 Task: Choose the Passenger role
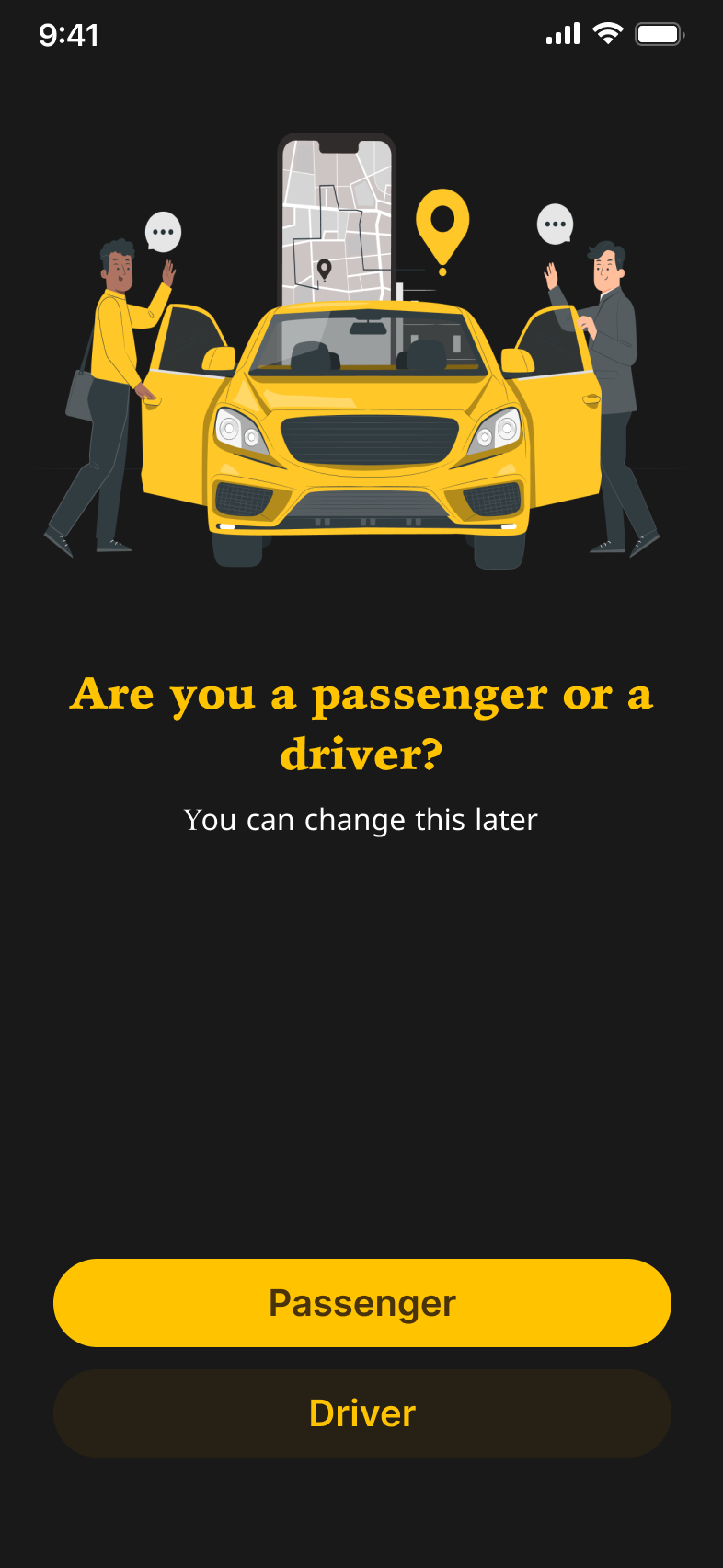click(361, 1302)
